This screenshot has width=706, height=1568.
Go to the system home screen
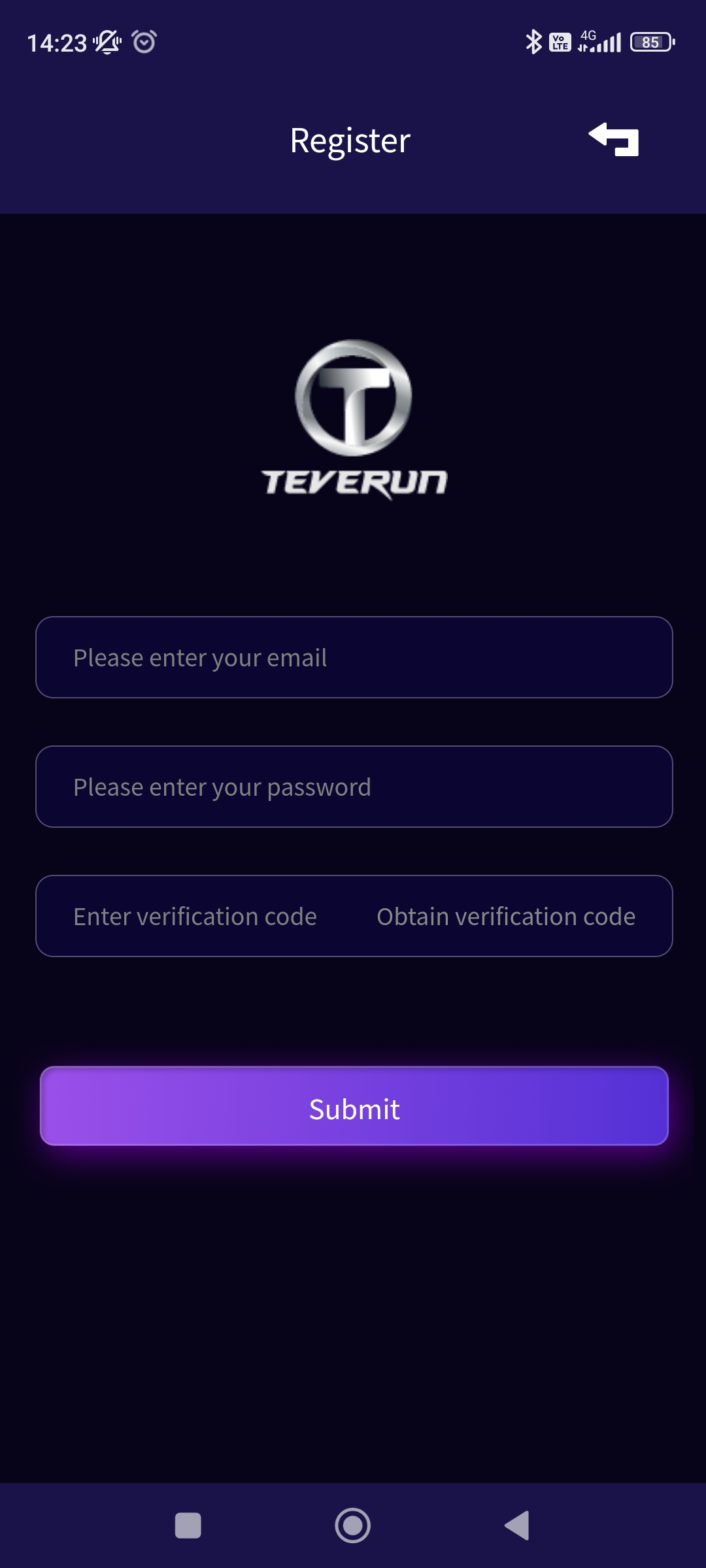tap(353, 1526)
